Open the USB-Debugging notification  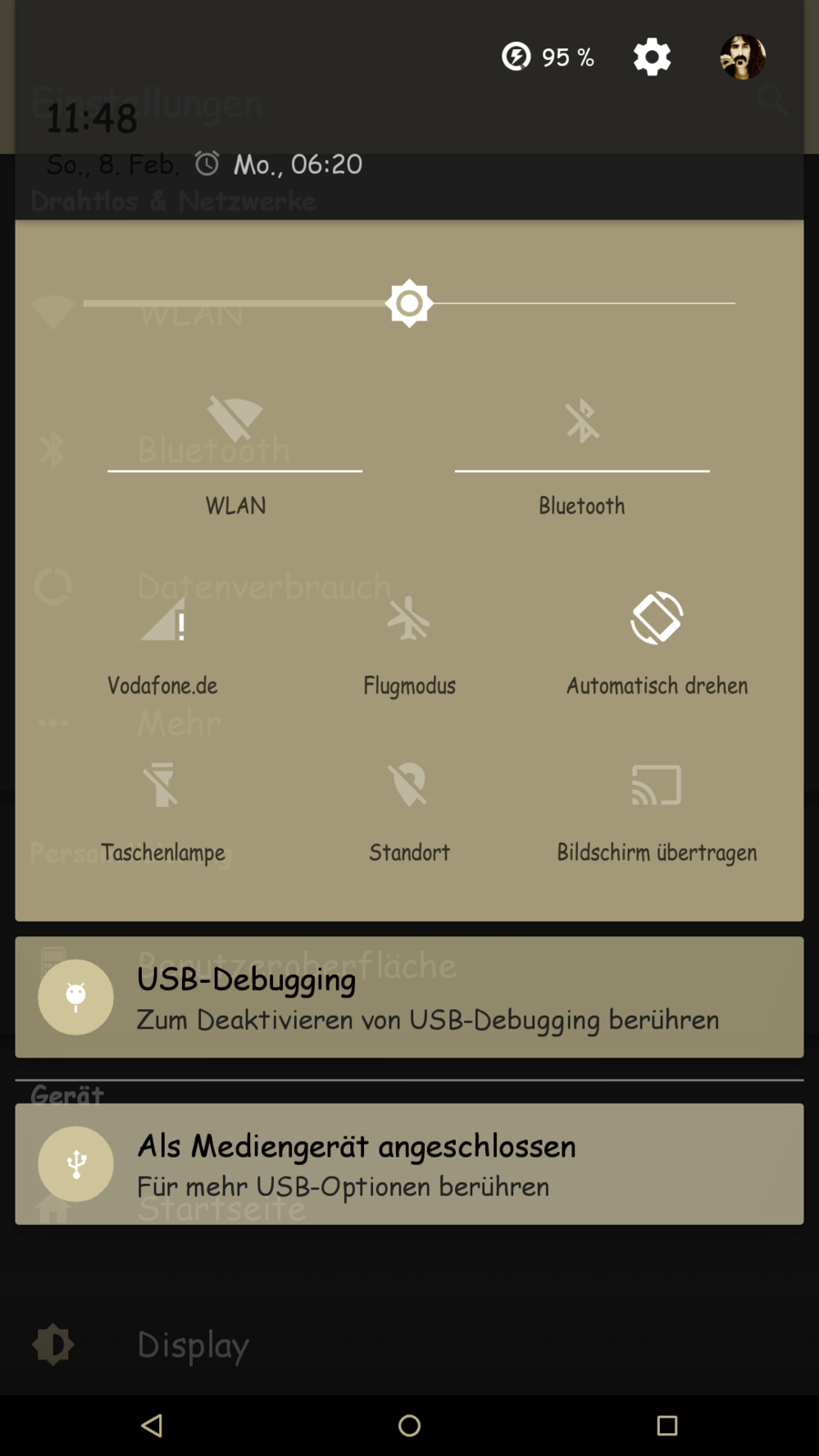click(409, 997)
